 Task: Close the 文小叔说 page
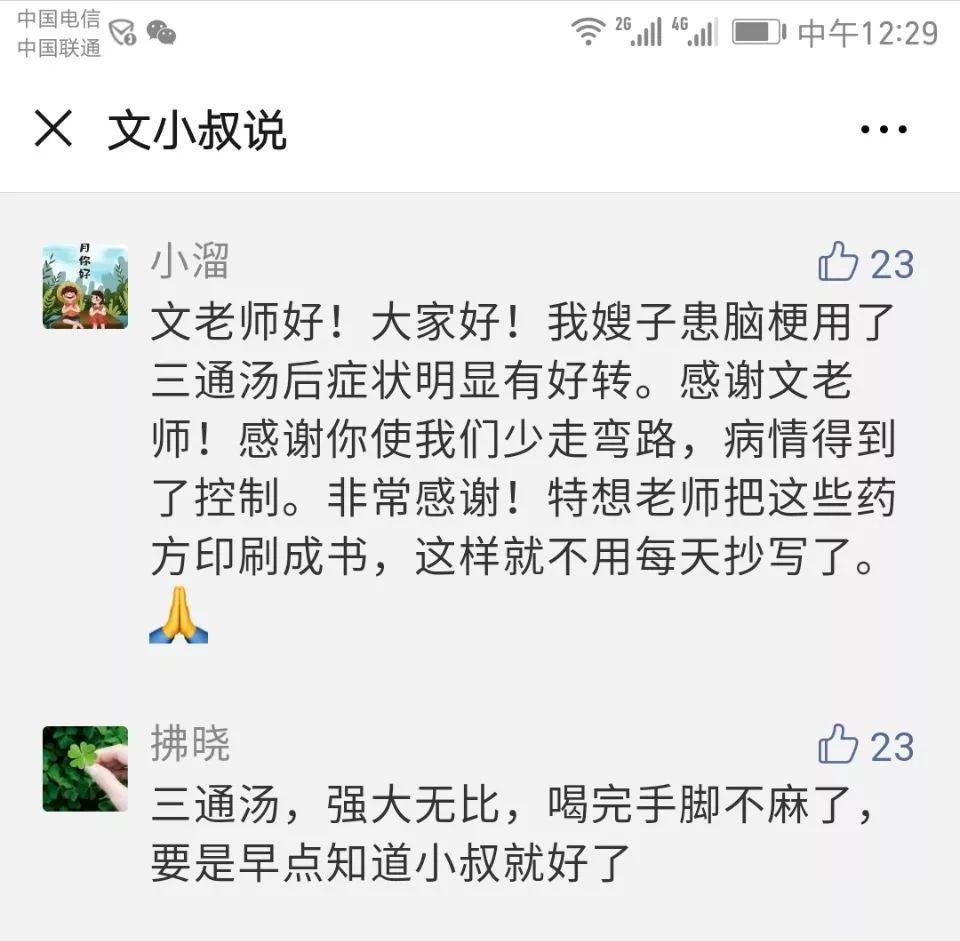pos(53,129)
